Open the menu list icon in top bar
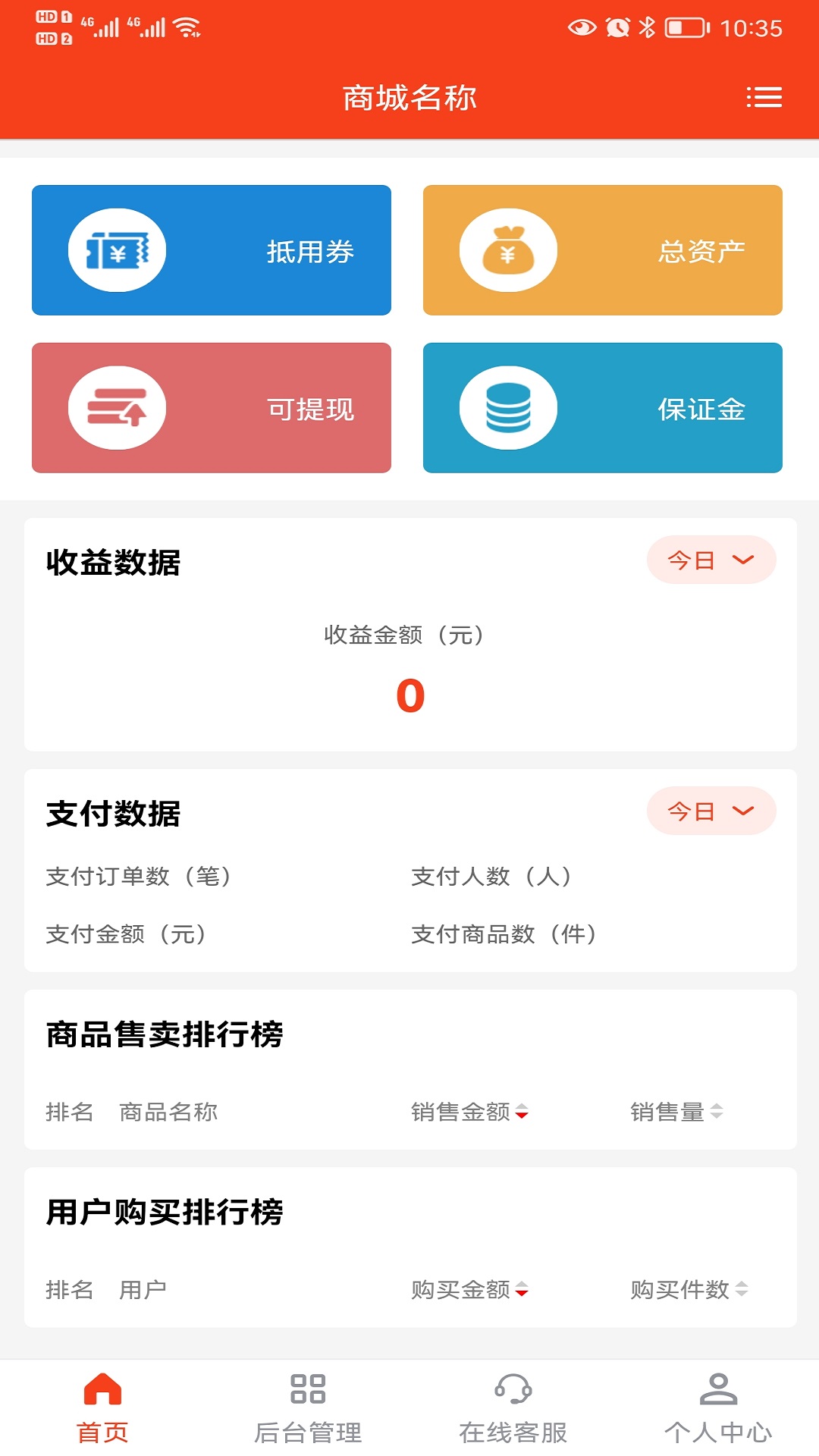The image size is (819, 1456). (765, 99)
